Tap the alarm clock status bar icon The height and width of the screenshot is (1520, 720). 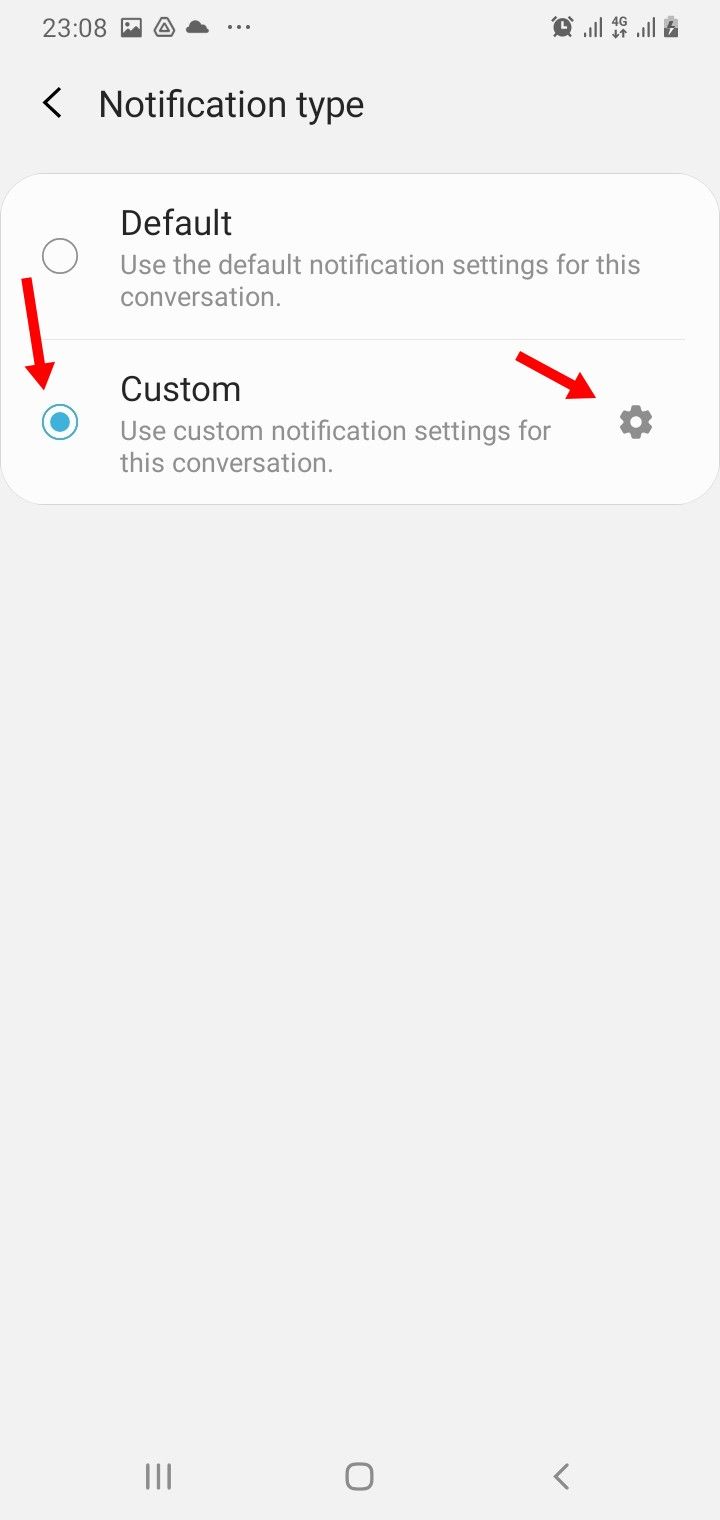pyautogui.click(x=562, y=27)
